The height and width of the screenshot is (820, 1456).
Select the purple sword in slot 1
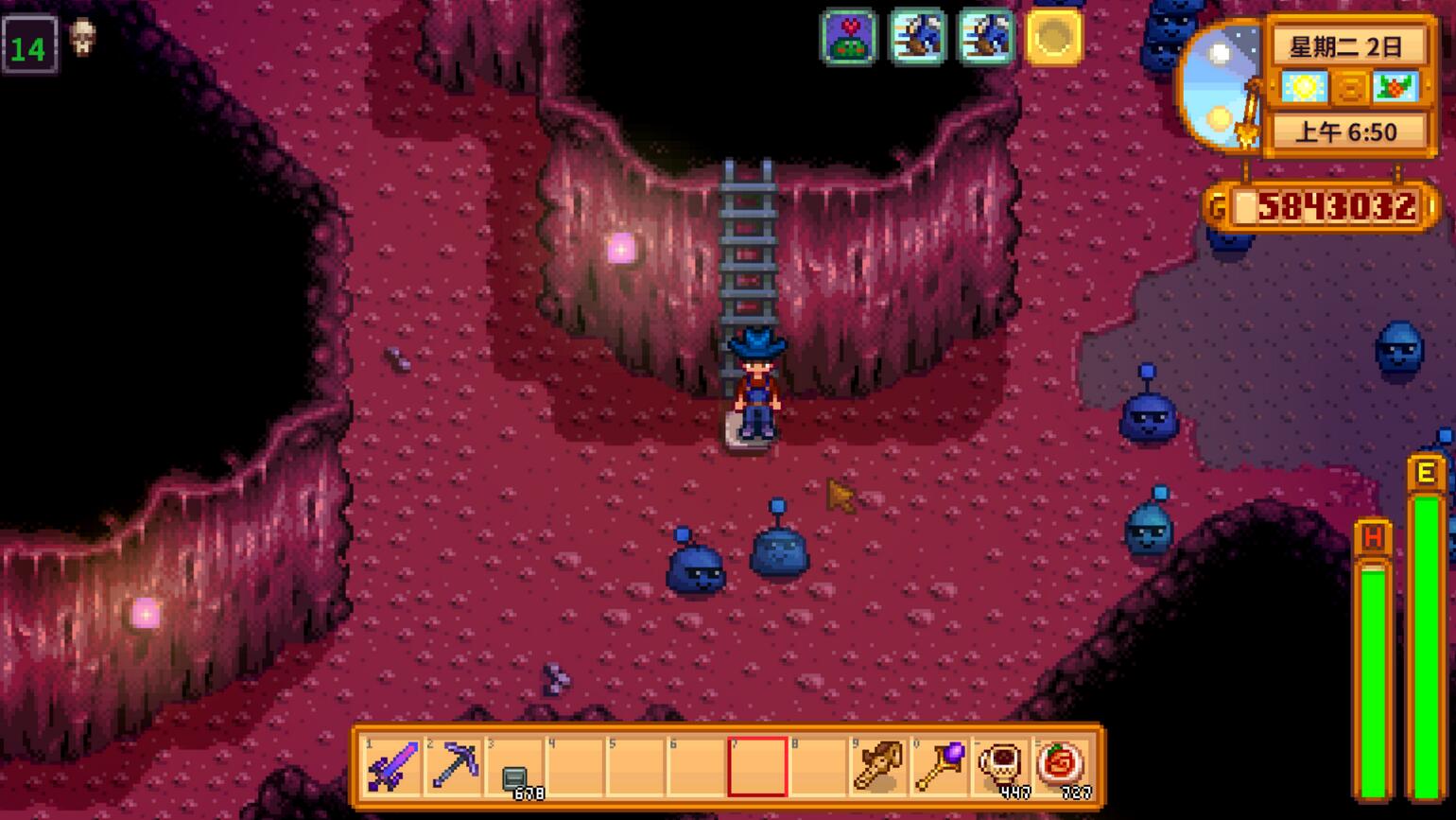[x=392, y=766]
